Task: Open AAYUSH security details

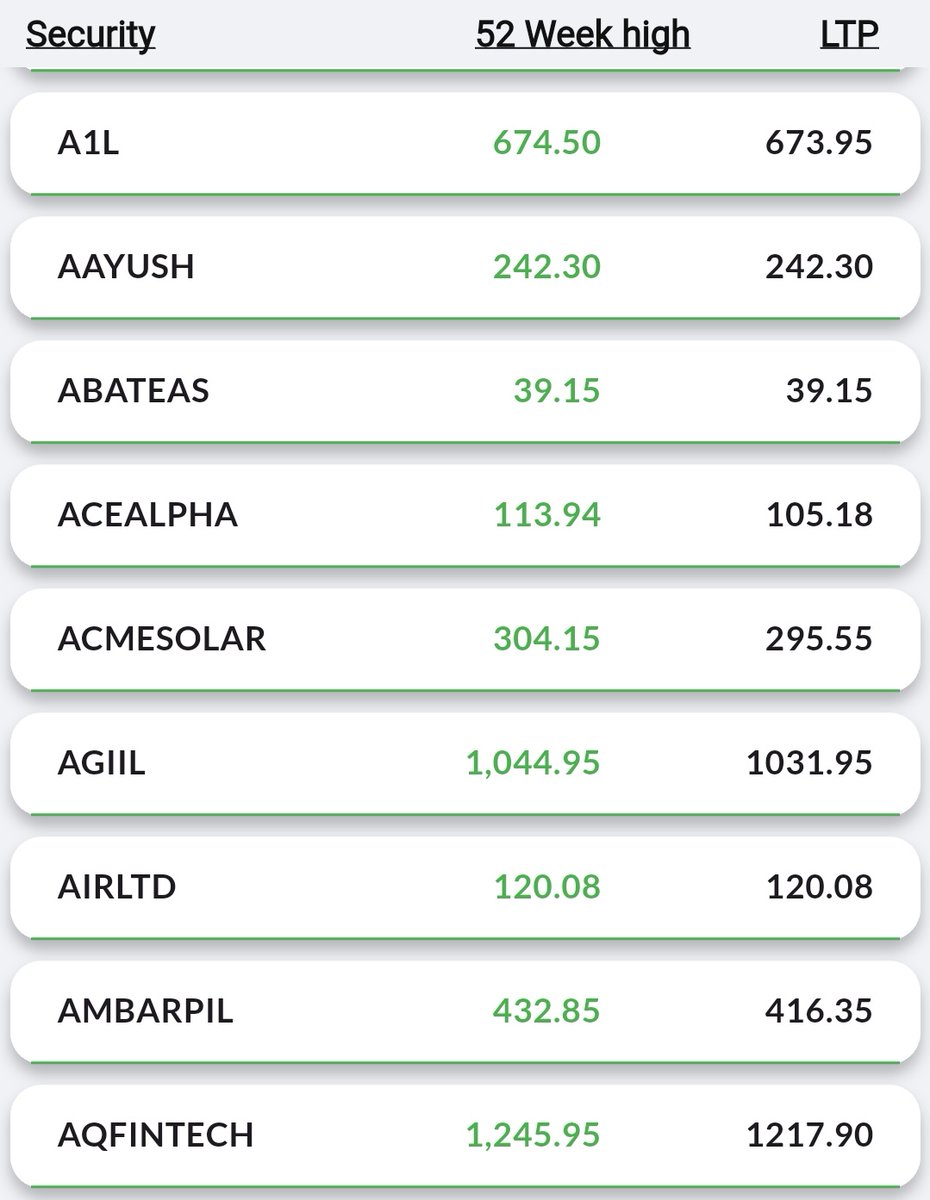Action: [464, 267]
